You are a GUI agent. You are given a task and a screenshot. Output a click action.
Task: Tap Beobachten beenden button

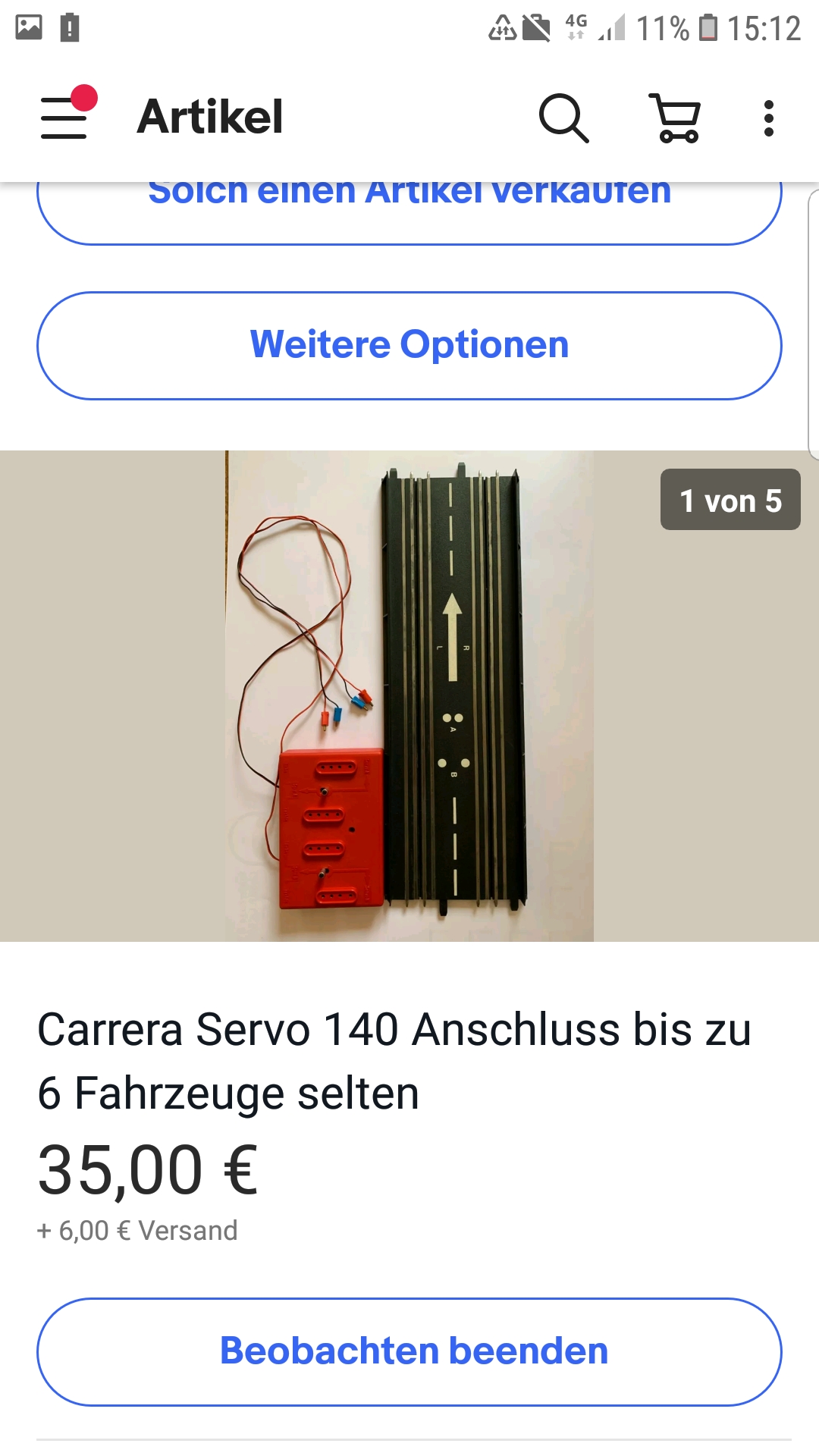(x=409, y=1351)
